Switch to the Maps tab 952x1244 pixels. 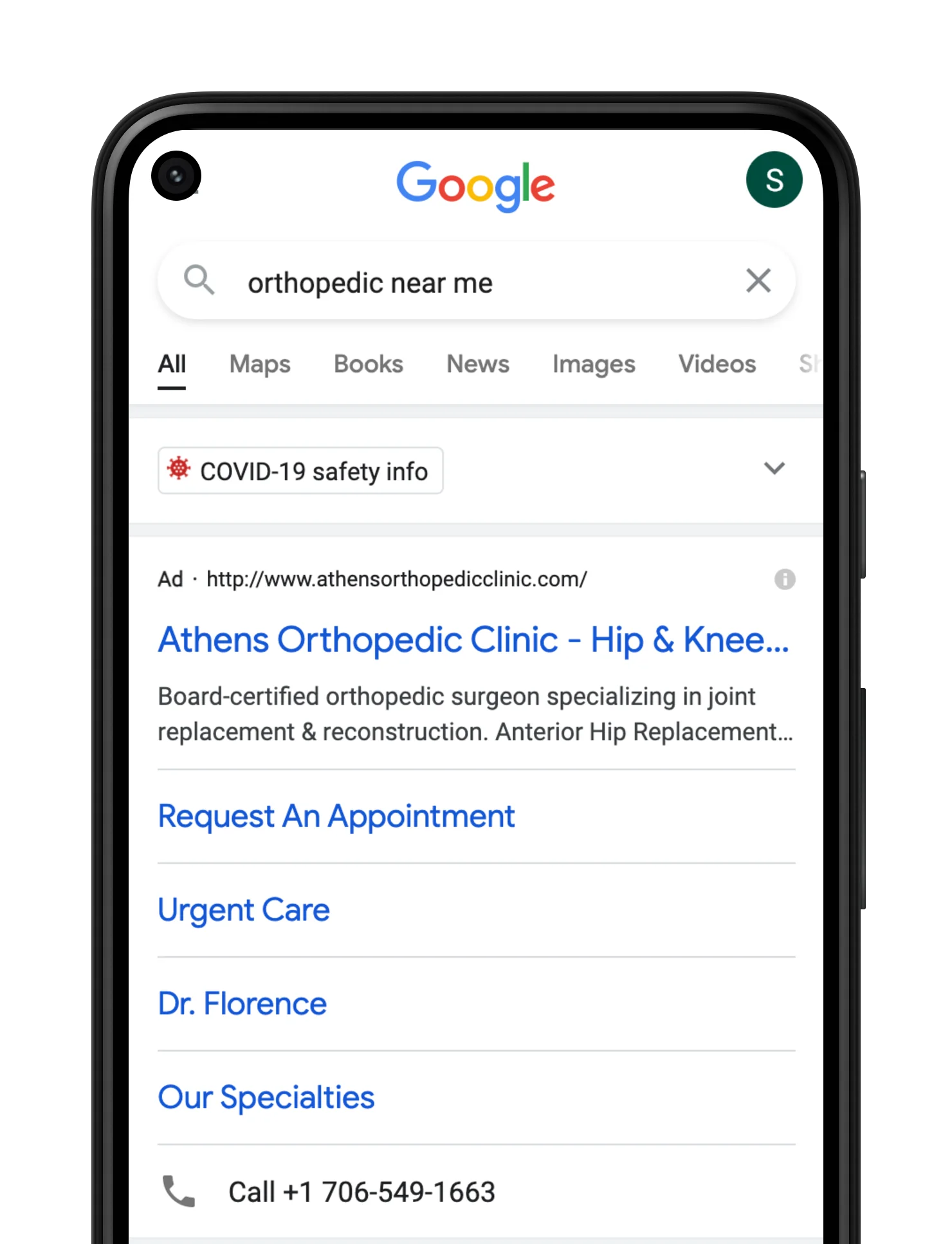click(260, 364)
